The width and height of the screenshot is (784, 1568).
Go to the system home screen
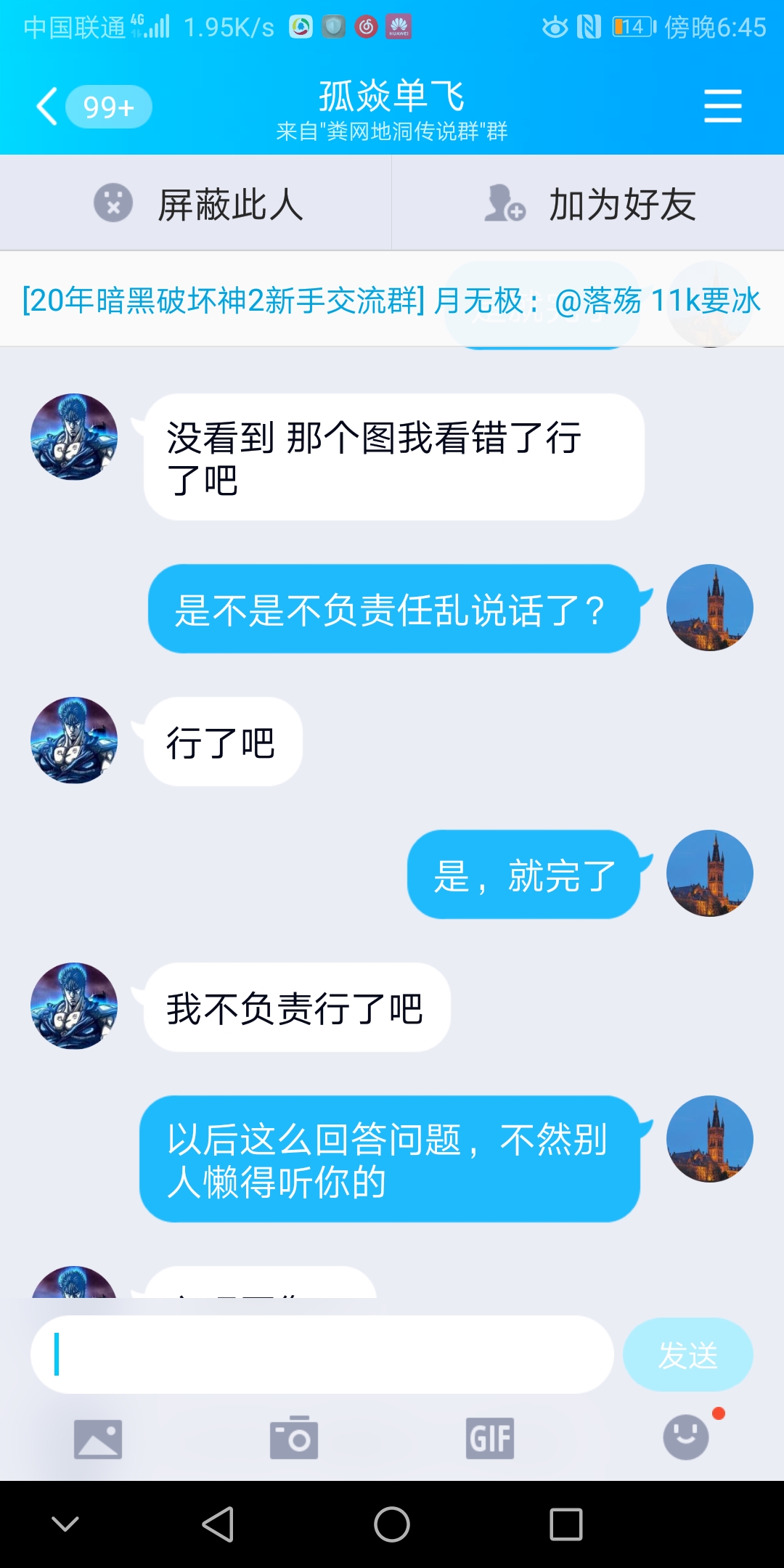pos(392,1524)
